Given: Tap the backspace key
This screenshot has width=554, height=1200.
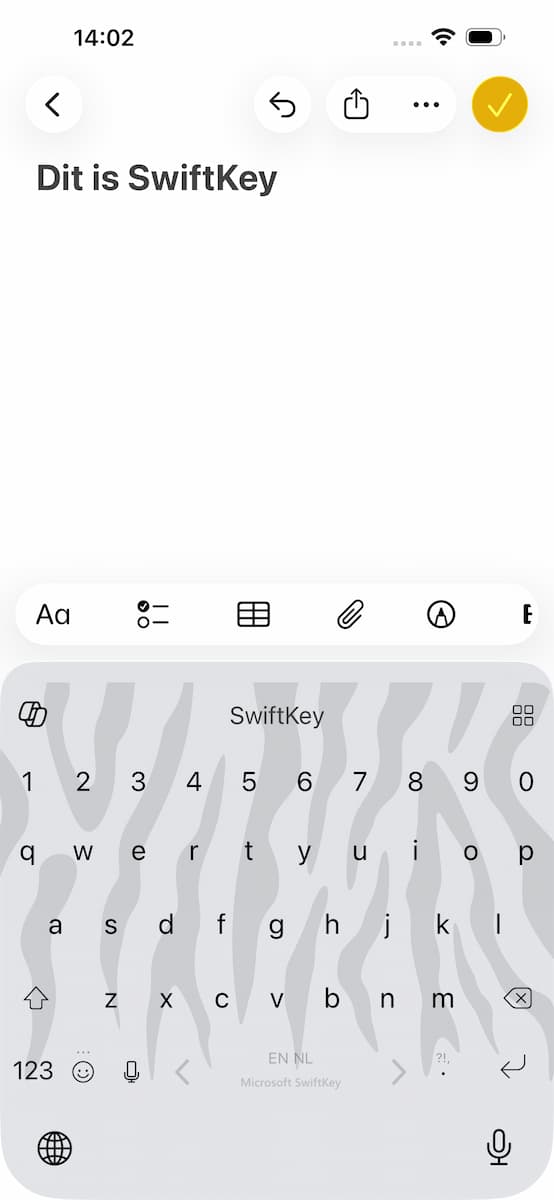Looking at the screenshot, I should click(x=517, y=998).
